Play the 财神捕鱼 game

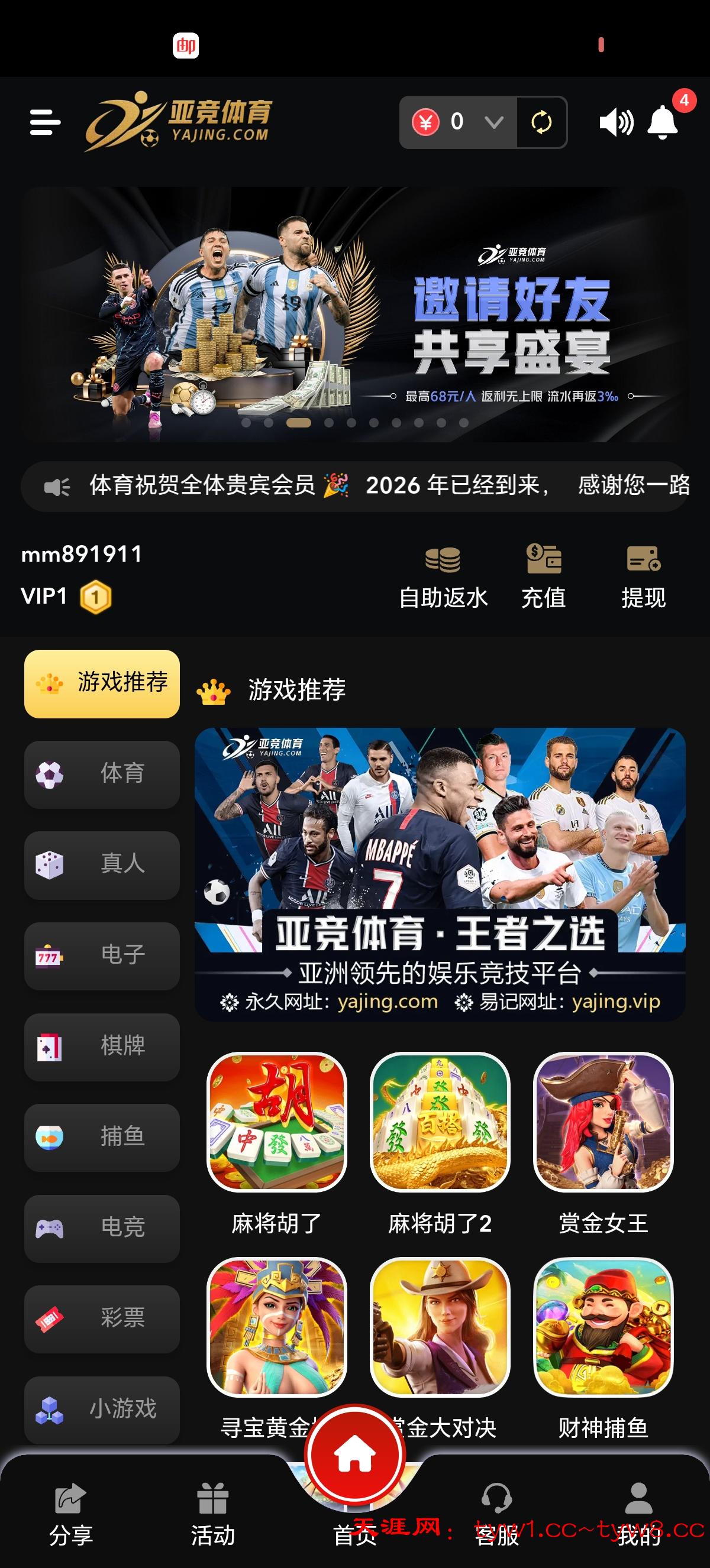click(x=603, y=1327)
